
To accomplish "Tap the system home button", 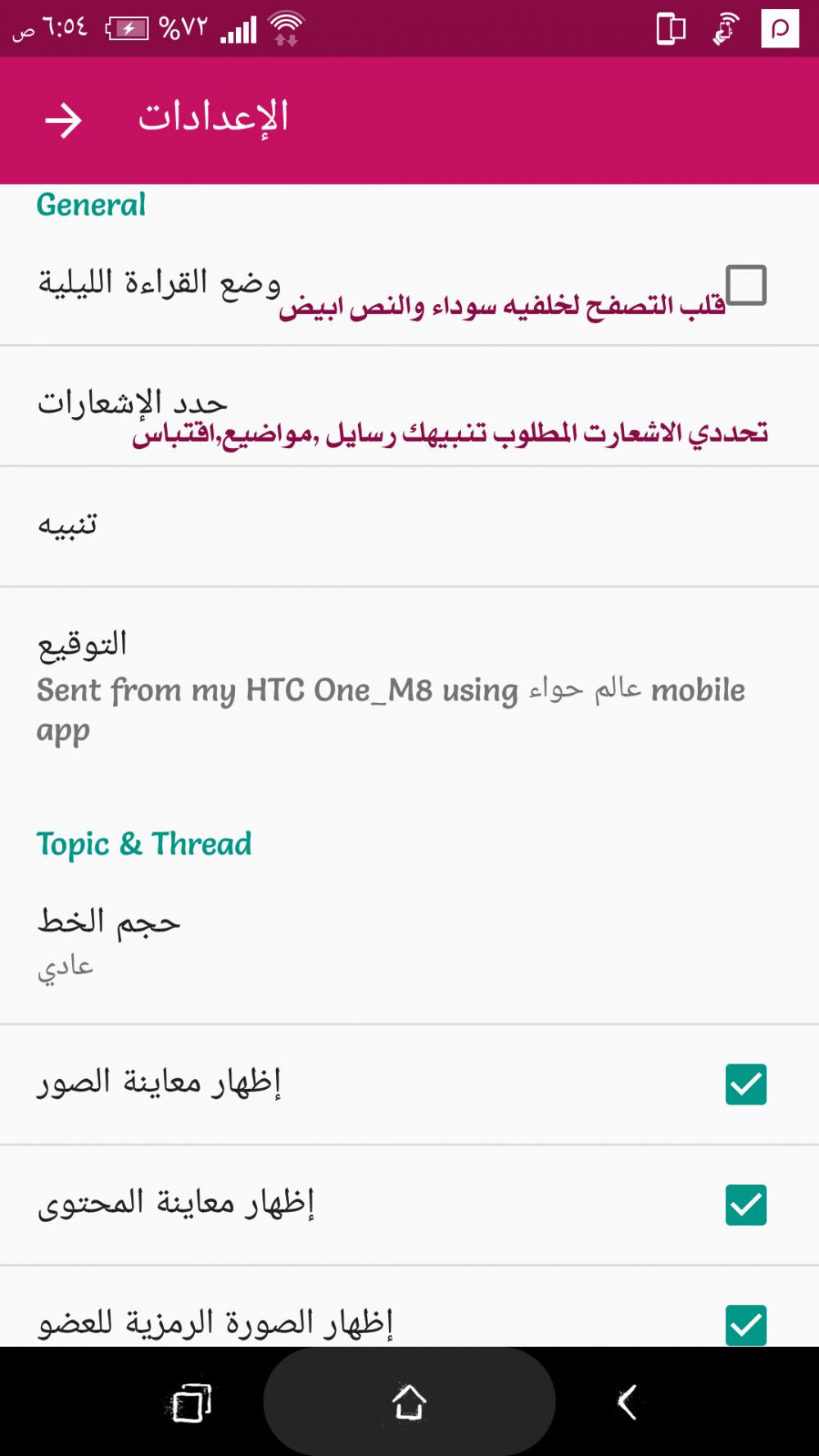I will tap(409, 1402).
